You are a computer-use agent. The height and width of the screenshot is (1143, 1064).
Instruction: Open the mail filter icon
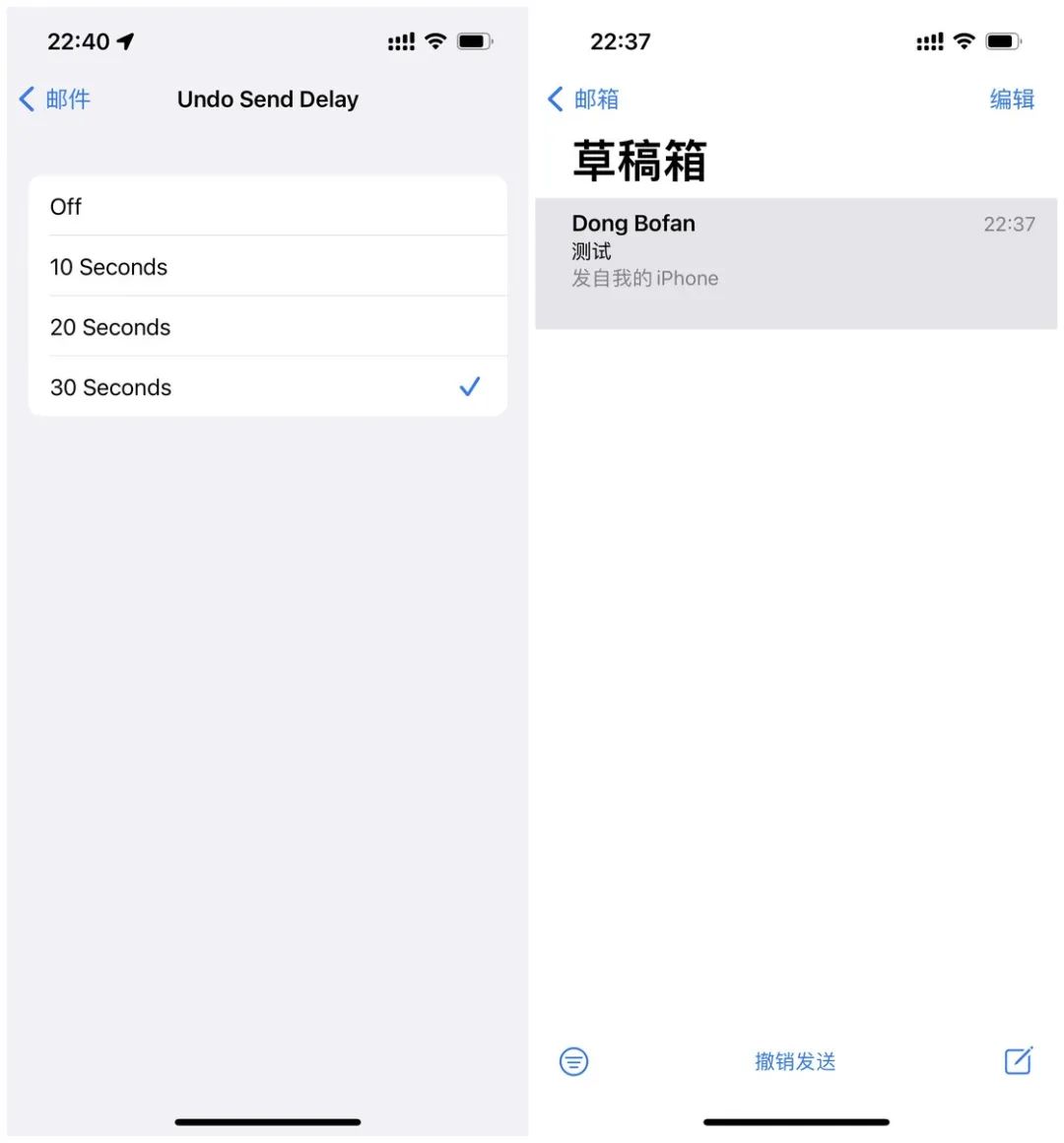[573, 1061]
